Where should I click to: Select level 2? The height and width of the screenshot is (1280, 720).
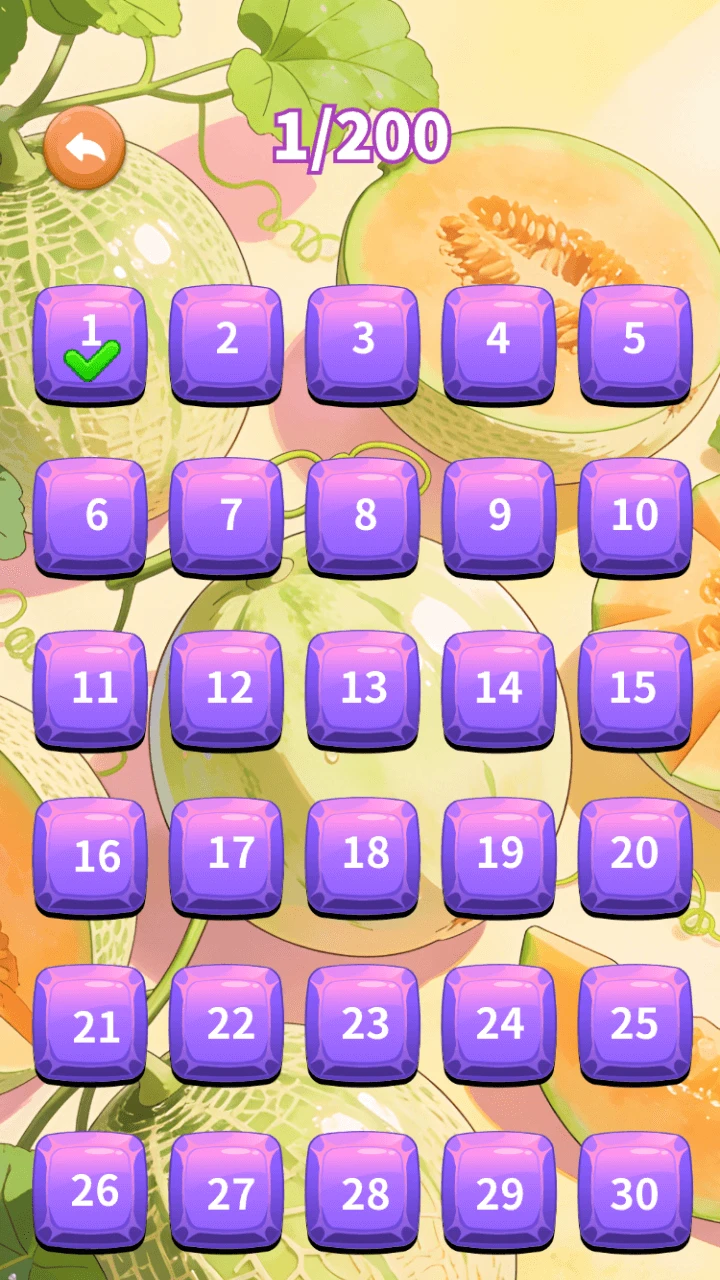point(227,343)
